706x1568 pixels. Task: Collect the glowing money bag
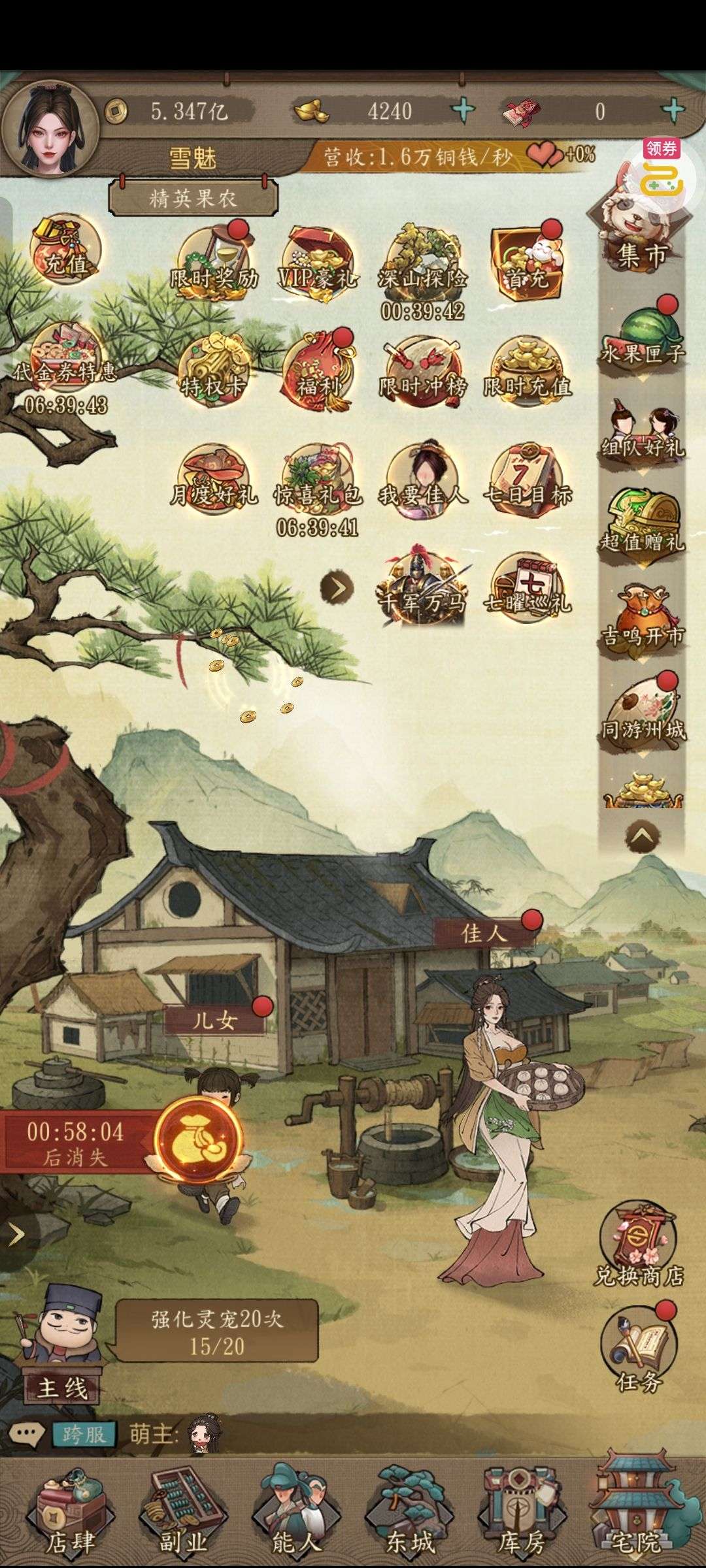198,1139
